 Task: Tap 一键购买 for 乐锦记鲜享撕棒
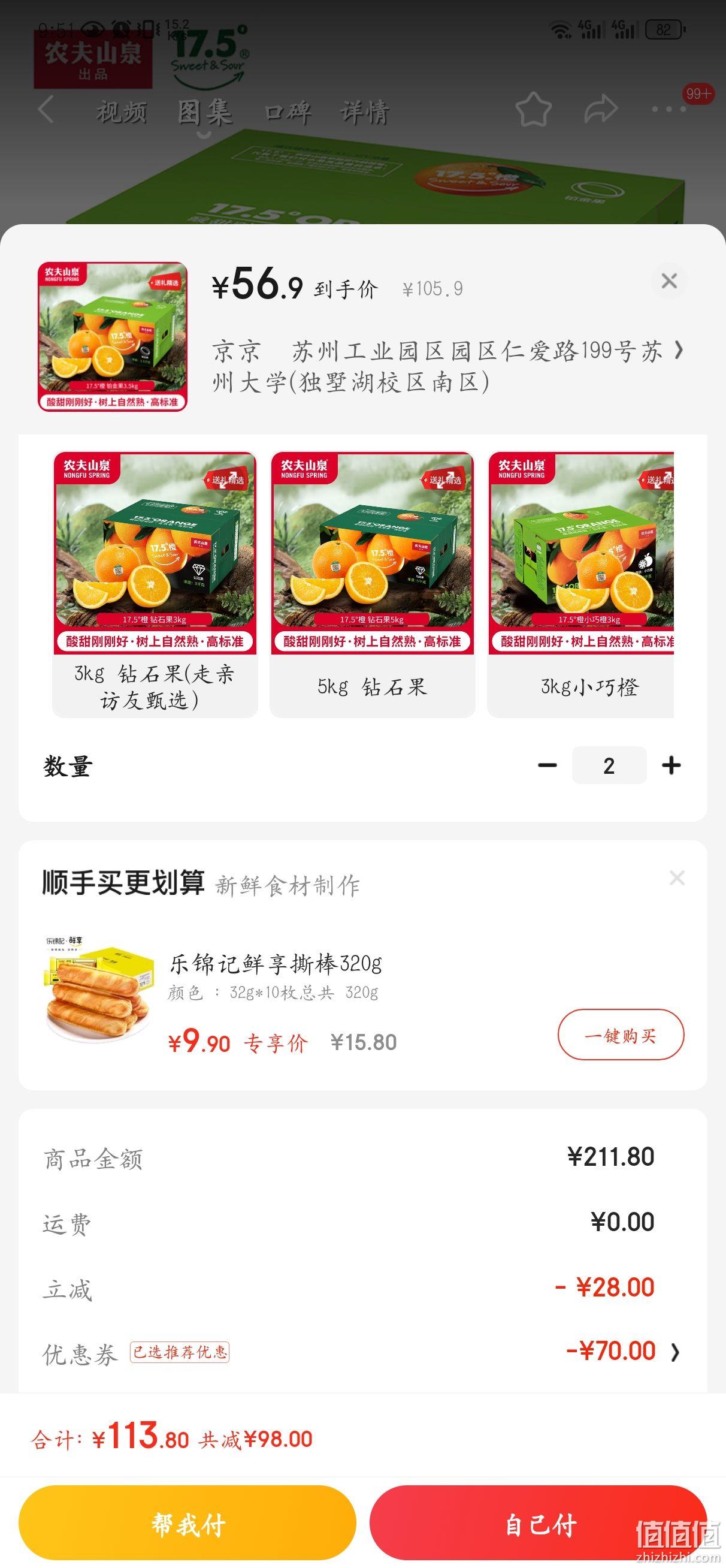coord(621,1035)
